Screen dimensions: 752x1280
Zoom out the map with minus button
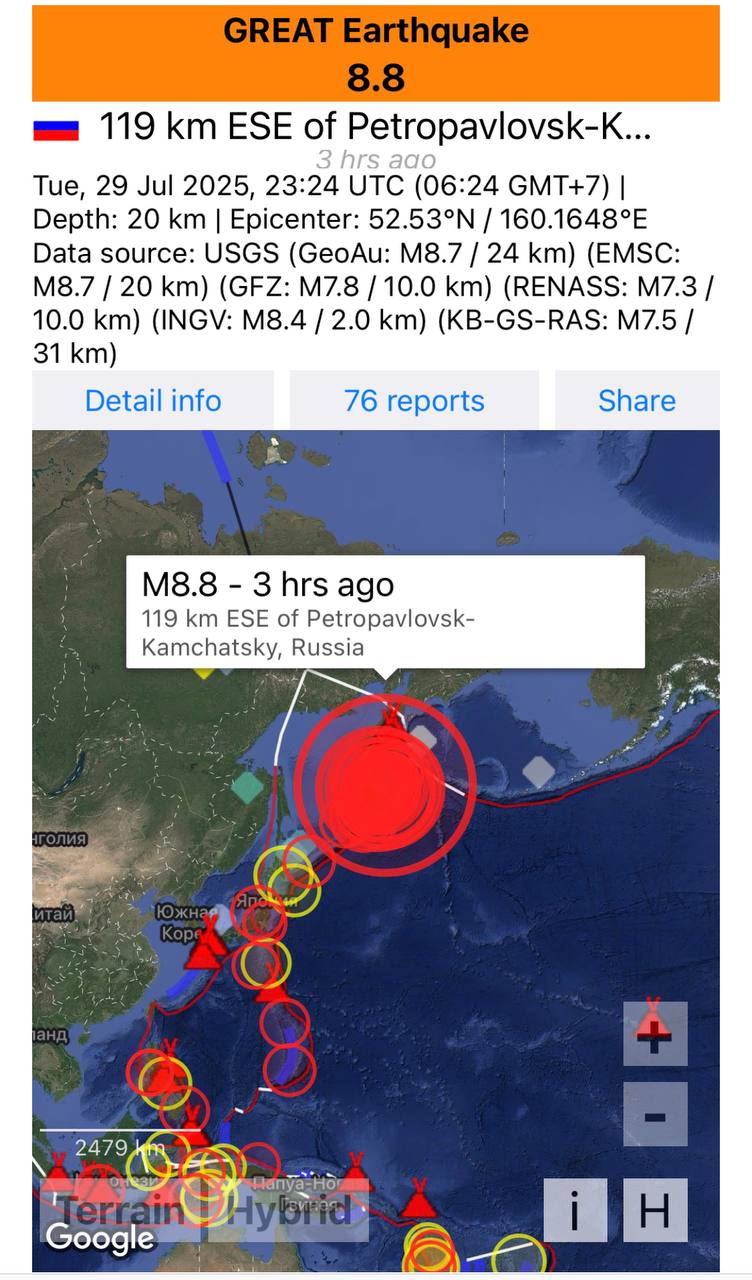(x=655, y=1114)
